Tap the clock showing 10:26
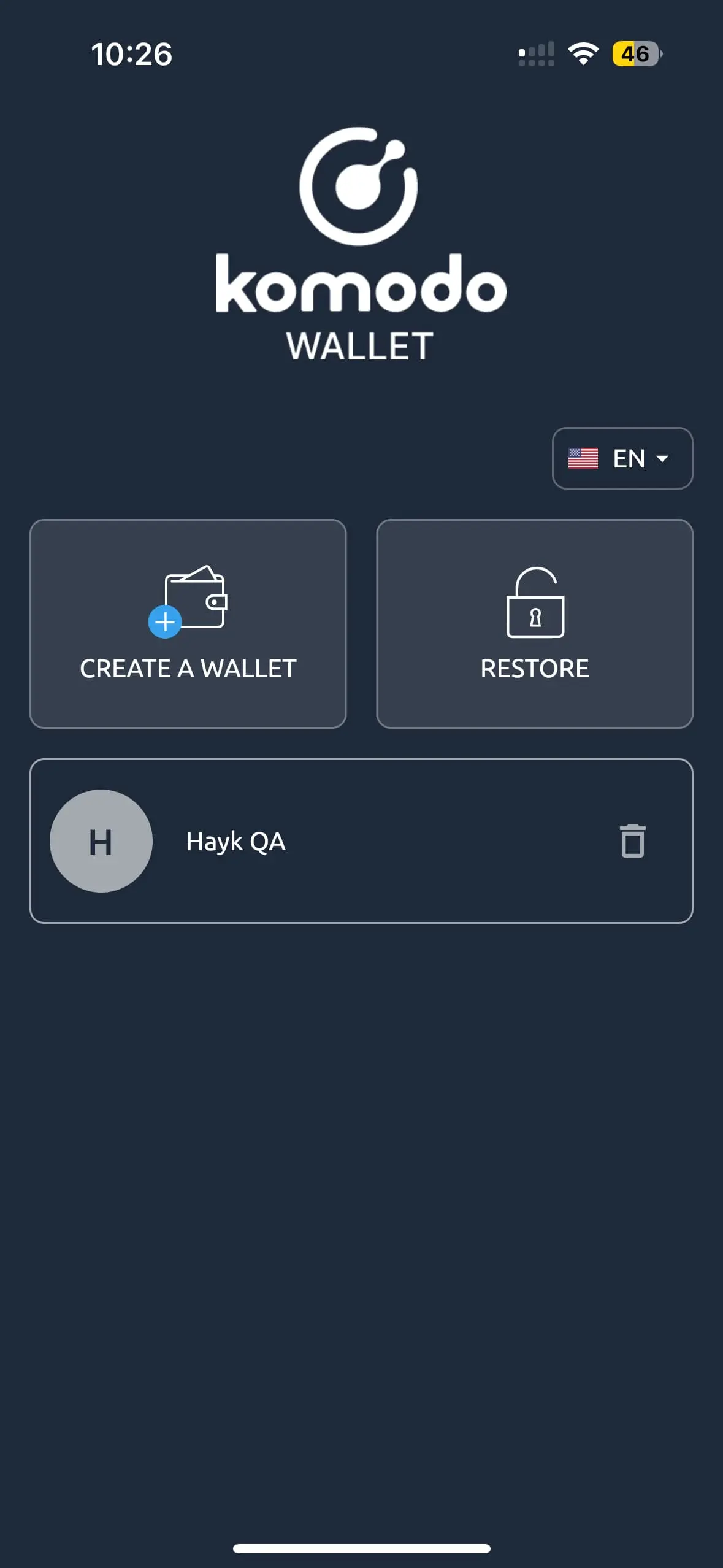The width and height of the screenshot is (723, 1568). pos(131,54)
